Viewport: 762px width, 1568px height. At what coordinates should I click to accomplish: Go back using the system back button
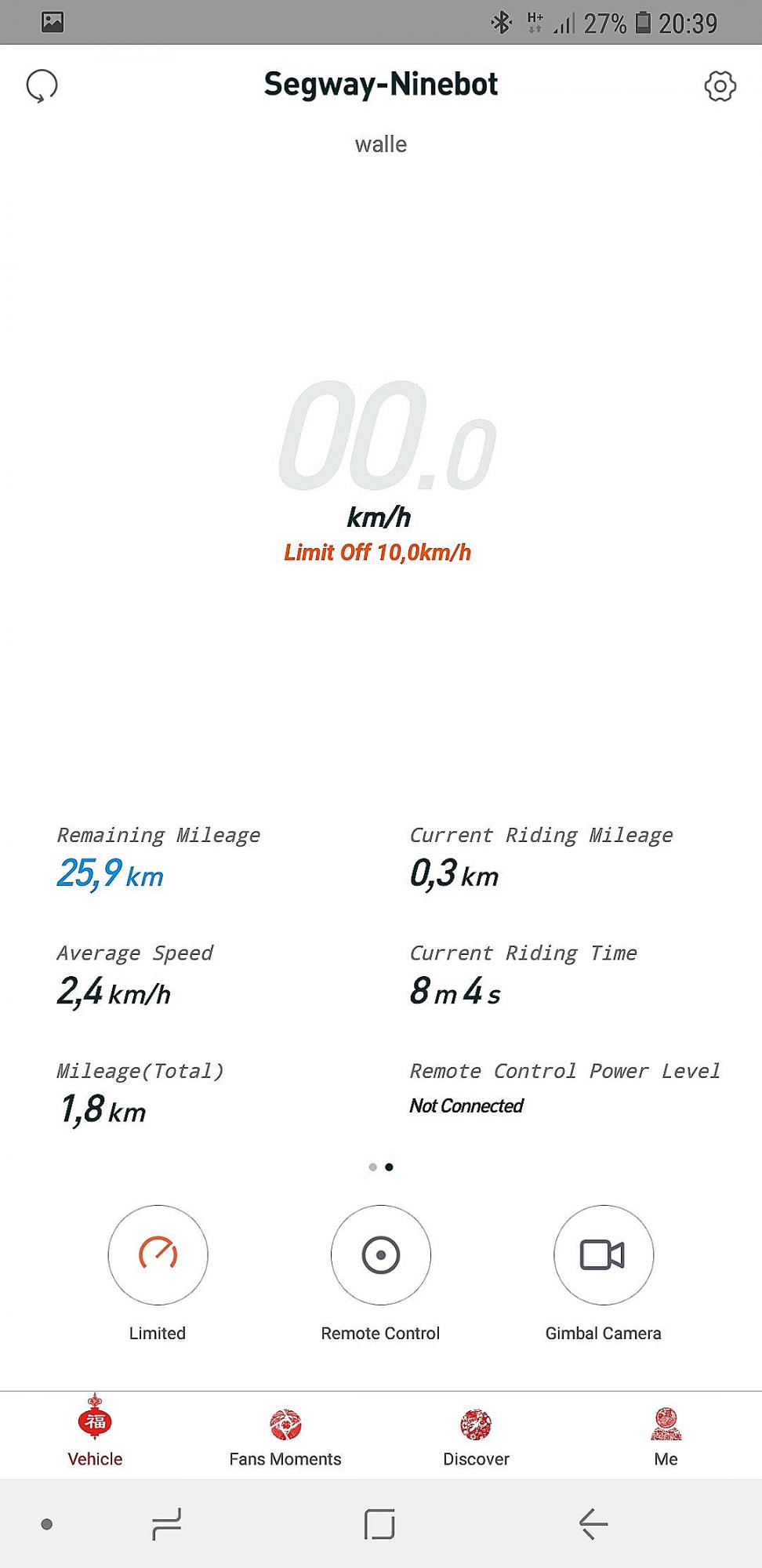[593, 1524]
